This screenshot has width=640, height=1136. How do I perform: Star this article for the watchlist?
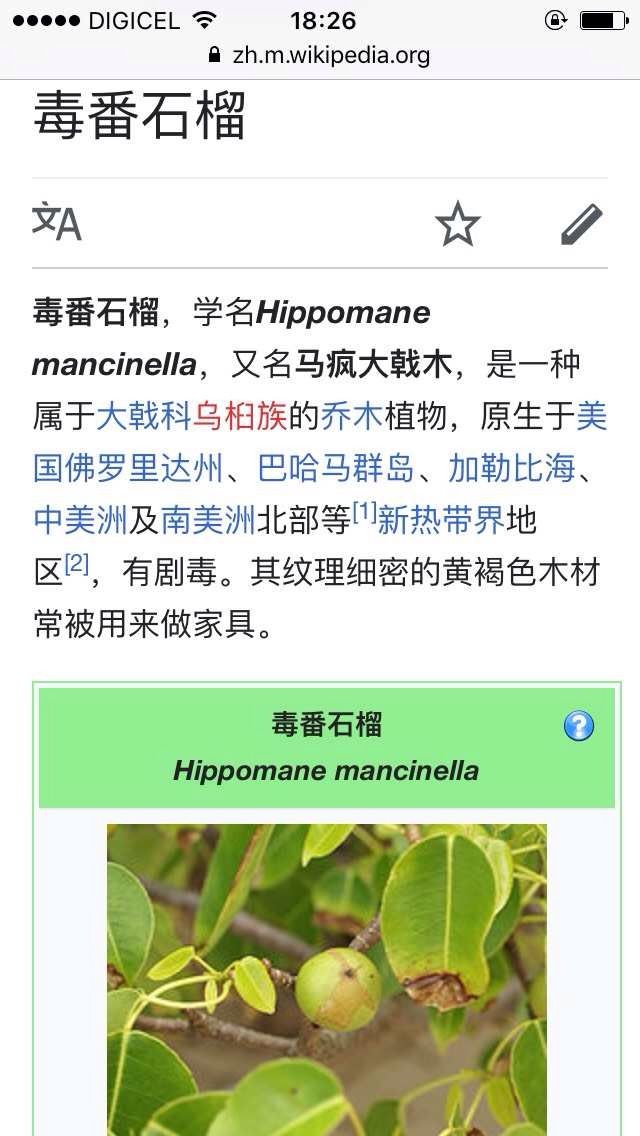[457, 224]
